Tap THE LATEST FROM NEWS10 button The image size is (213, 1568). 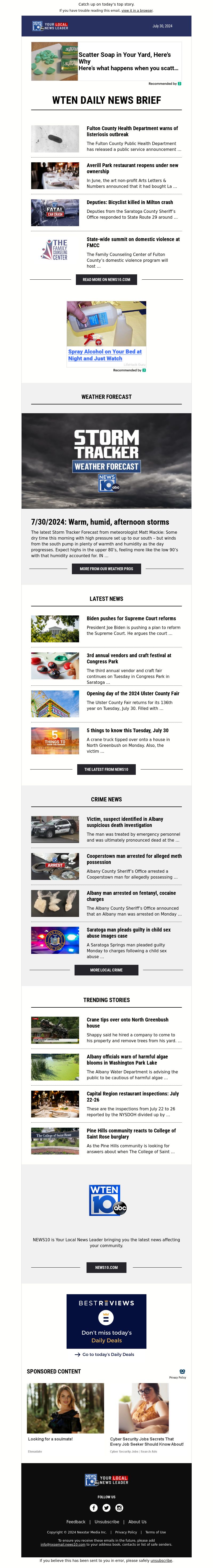click(x=106, y=769)
